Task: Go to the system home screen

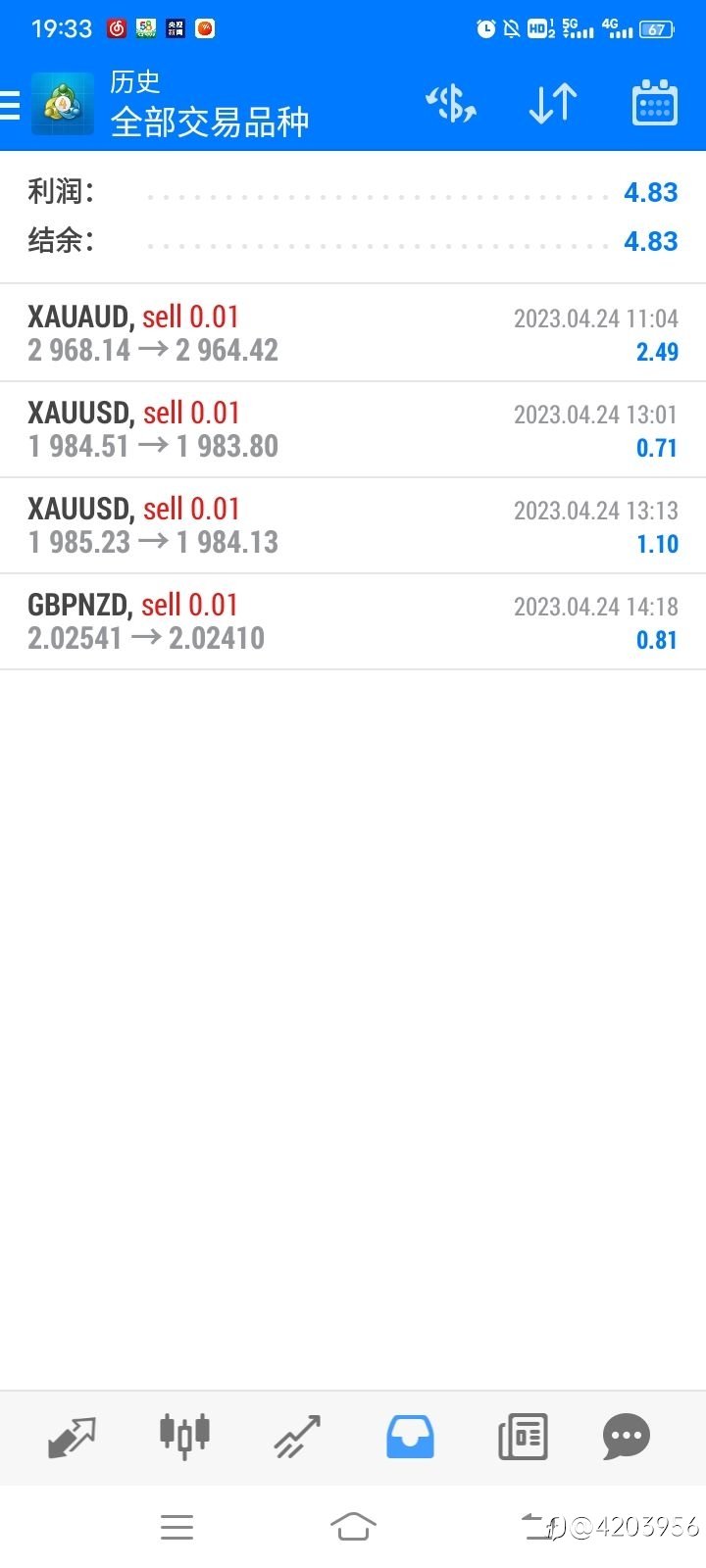Action: [353, 1526]
